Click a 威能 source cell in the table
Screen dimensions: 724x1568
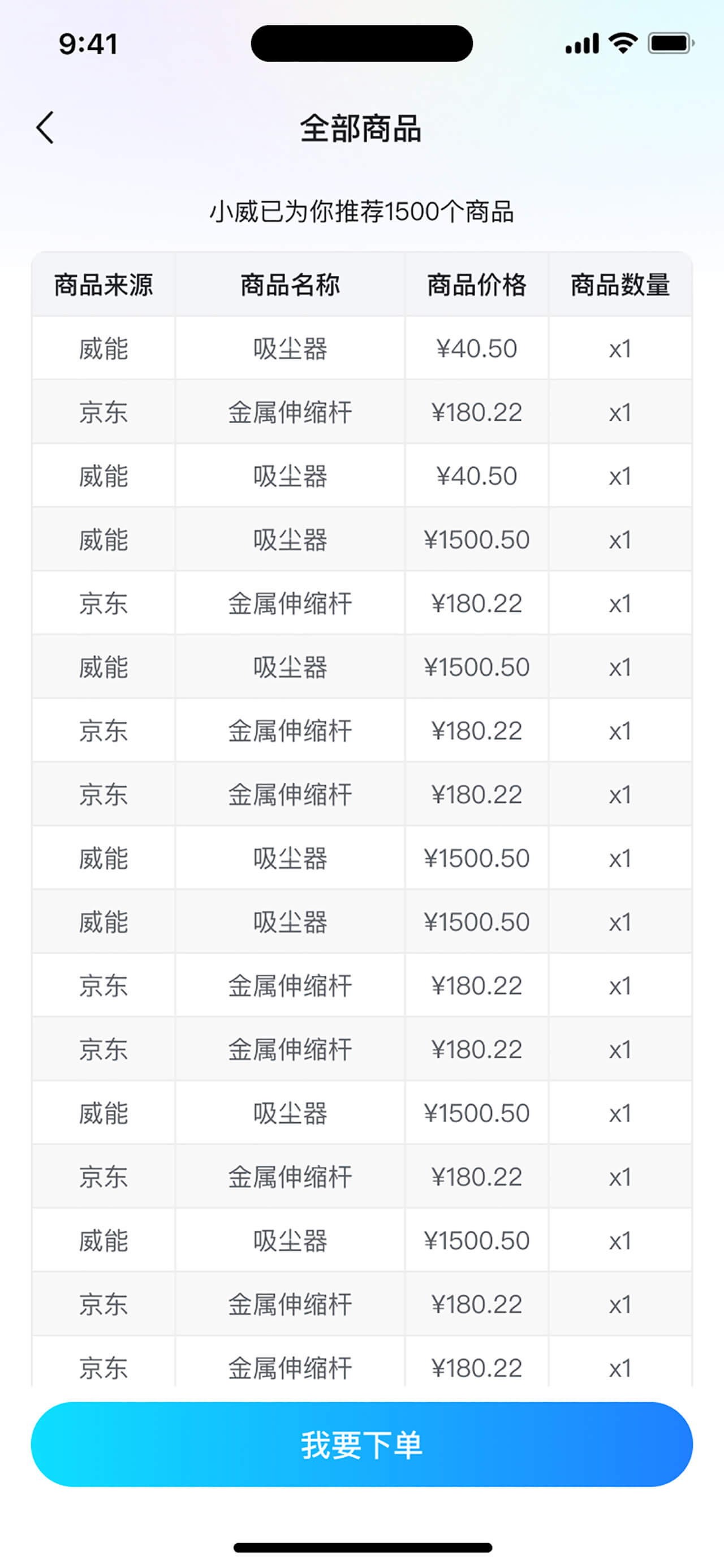103,347
